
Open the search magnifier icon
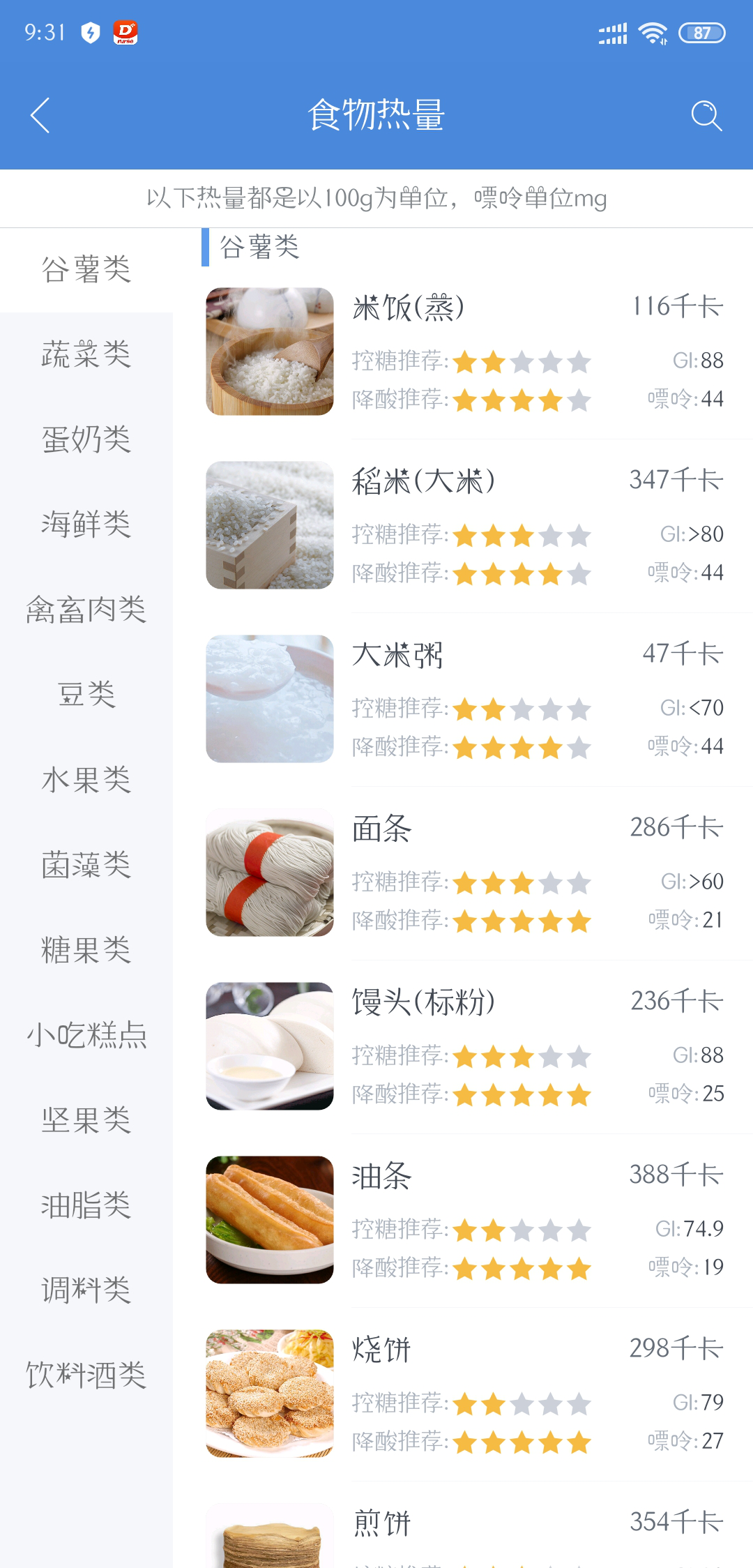[x=706, y=115]
